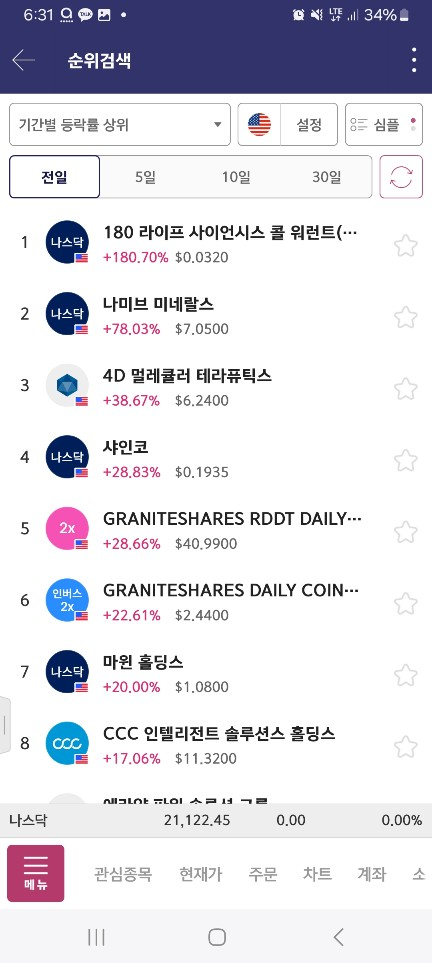The width and height of the screenshot is (432, 963).
Task: Go to 관심종목 tab
Action: 123,874
